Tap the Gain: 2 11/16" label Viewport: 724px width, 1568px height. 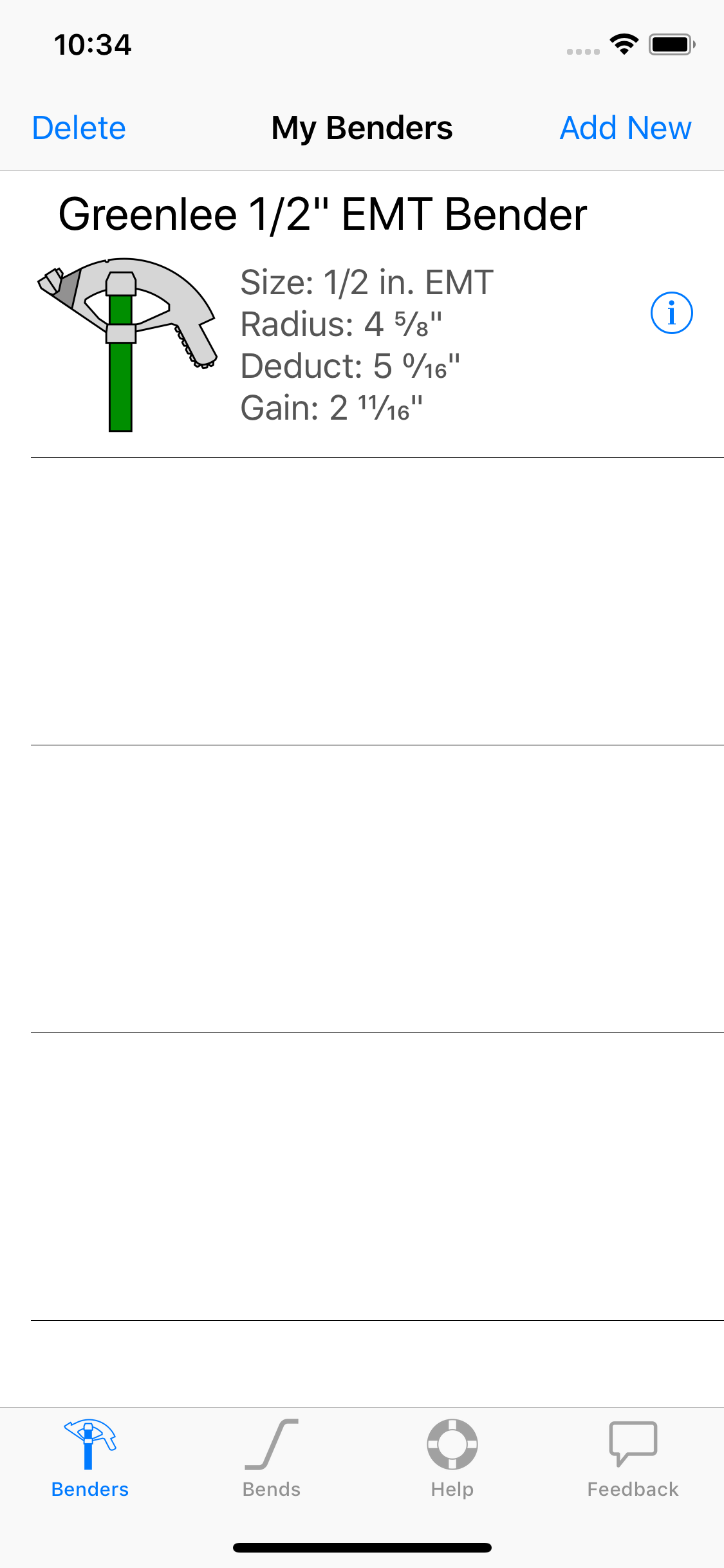(331, 407)
